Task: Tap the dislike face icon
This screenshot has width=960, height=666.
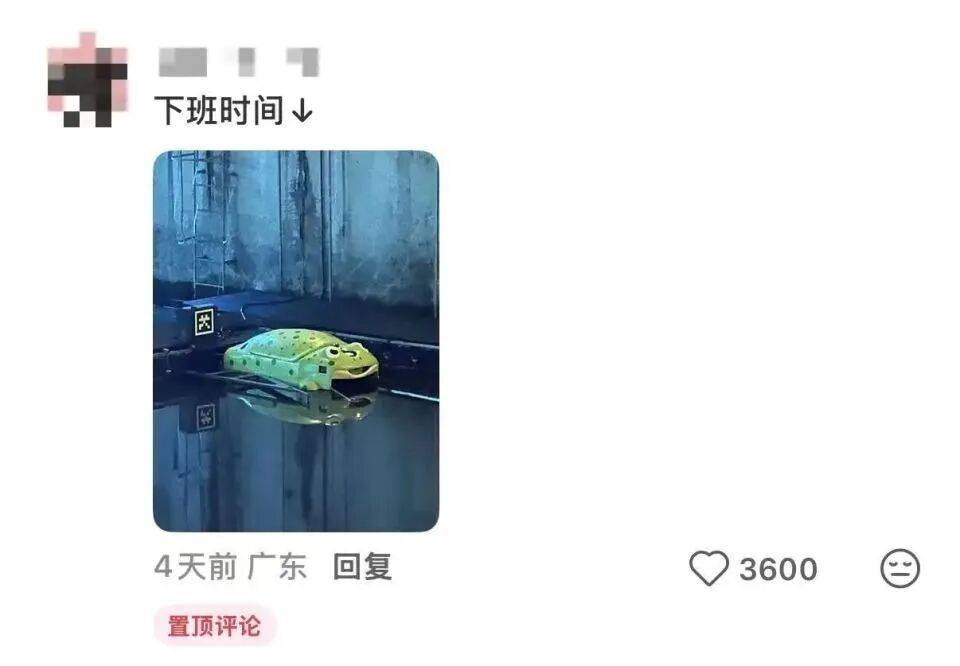Action: pyautogui.click(x=899, y=569)
